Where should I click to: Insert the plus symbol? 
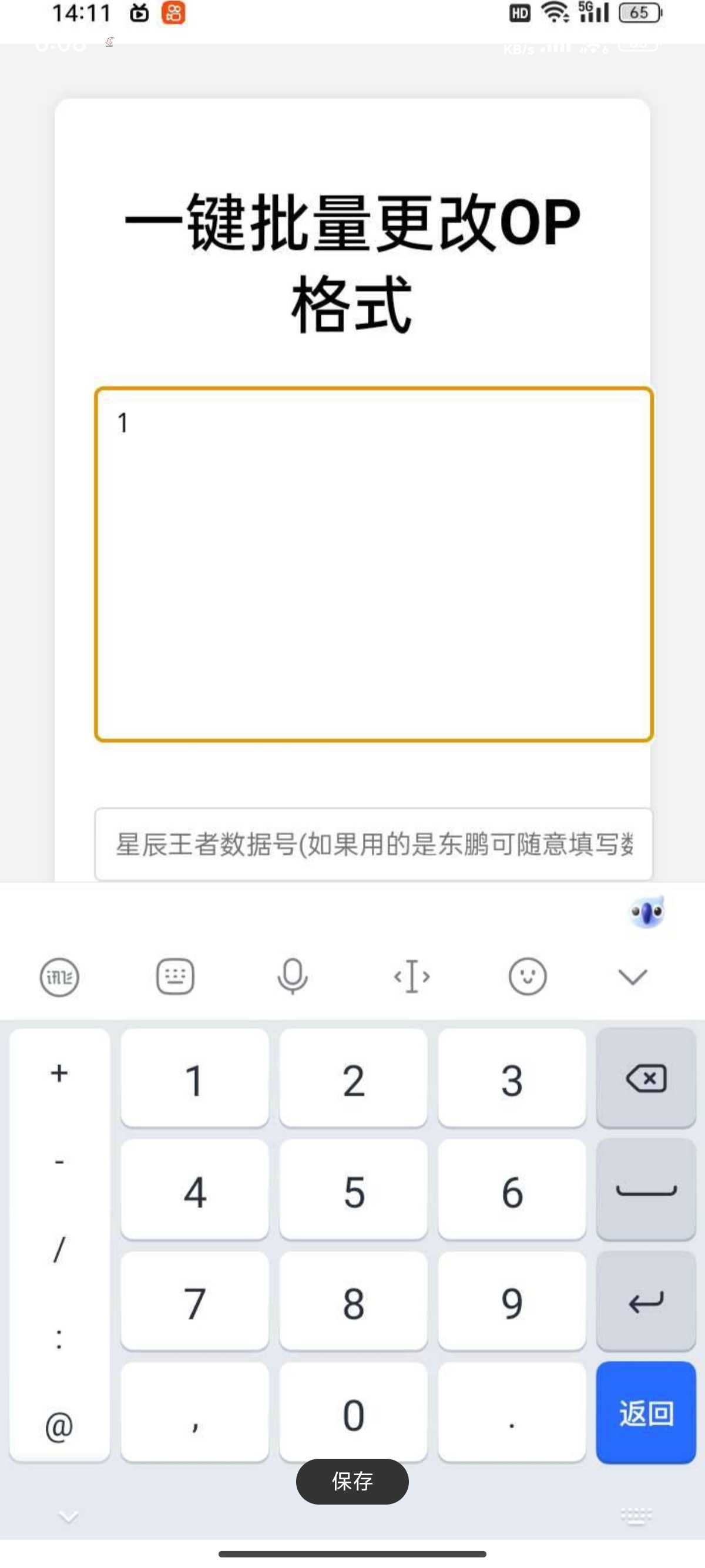(x=59, y=1073)
